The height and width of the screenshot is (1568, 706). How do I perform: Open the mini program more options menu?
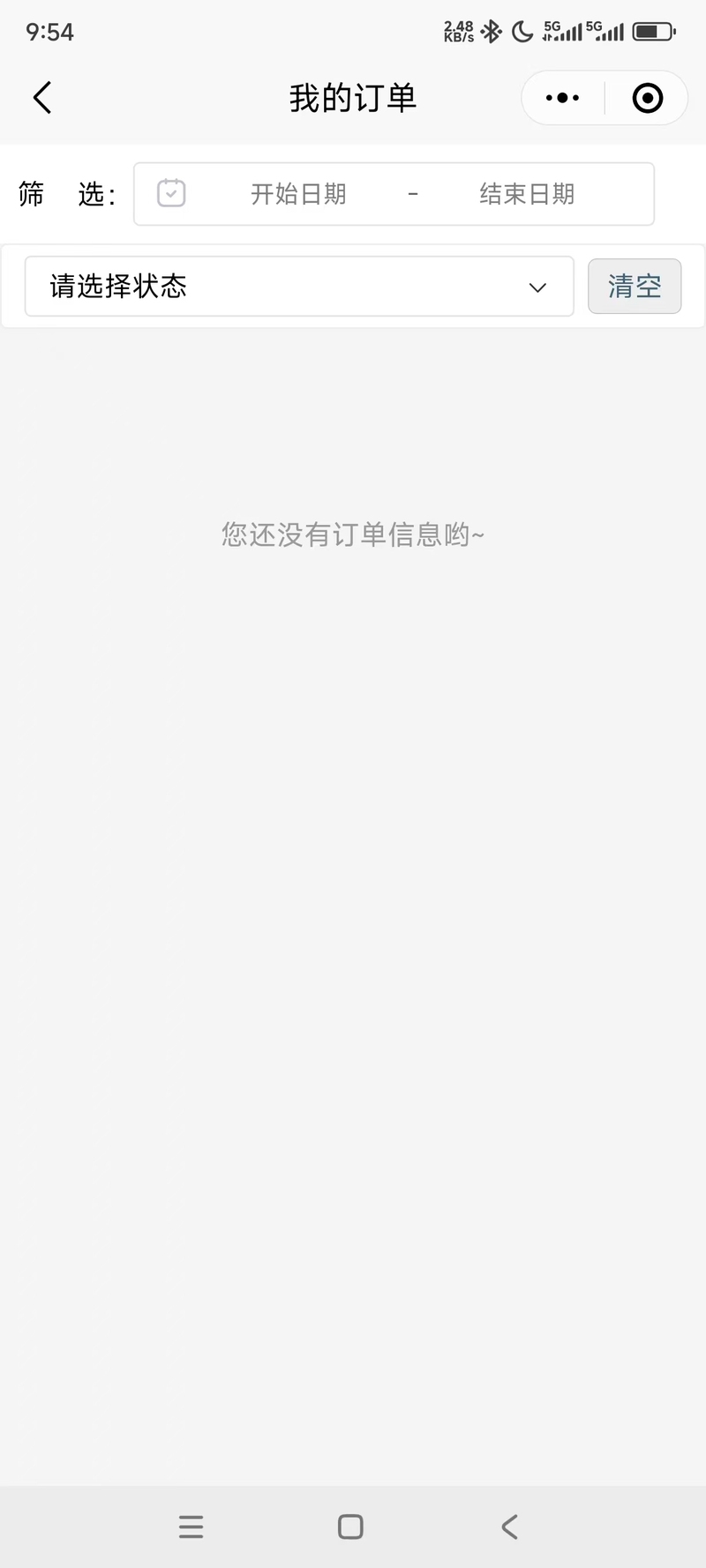click(562, 98)
